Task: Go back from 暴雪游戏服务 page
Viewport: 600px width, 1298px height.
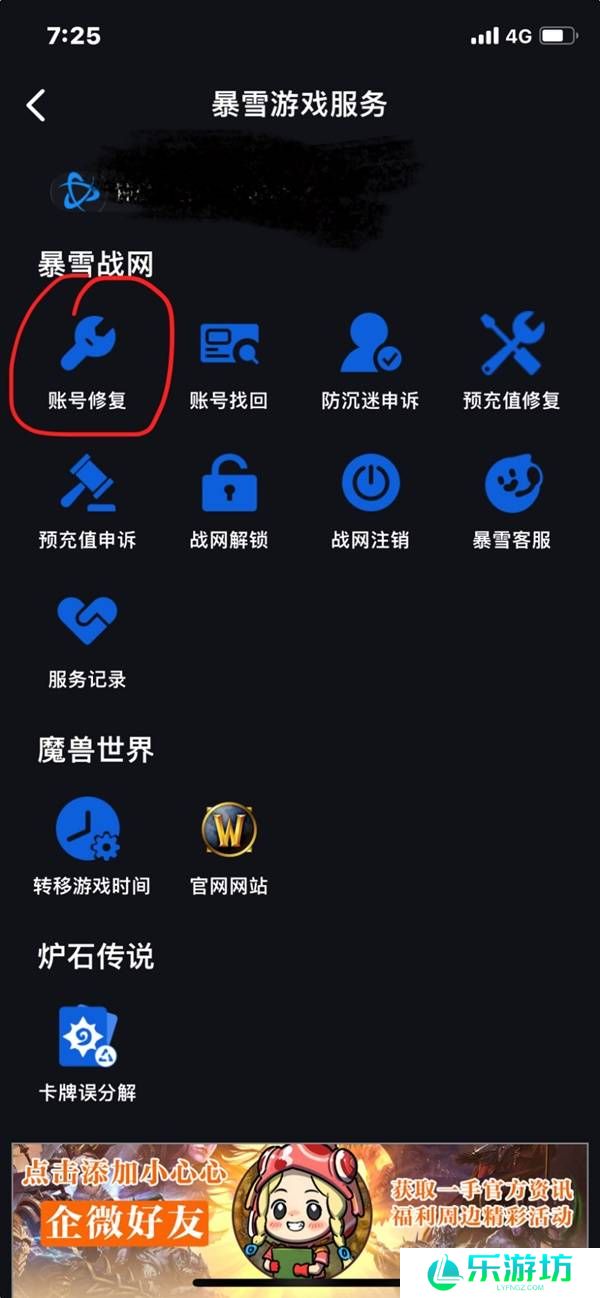Action: pyautogui.click(x=36, y=105)
